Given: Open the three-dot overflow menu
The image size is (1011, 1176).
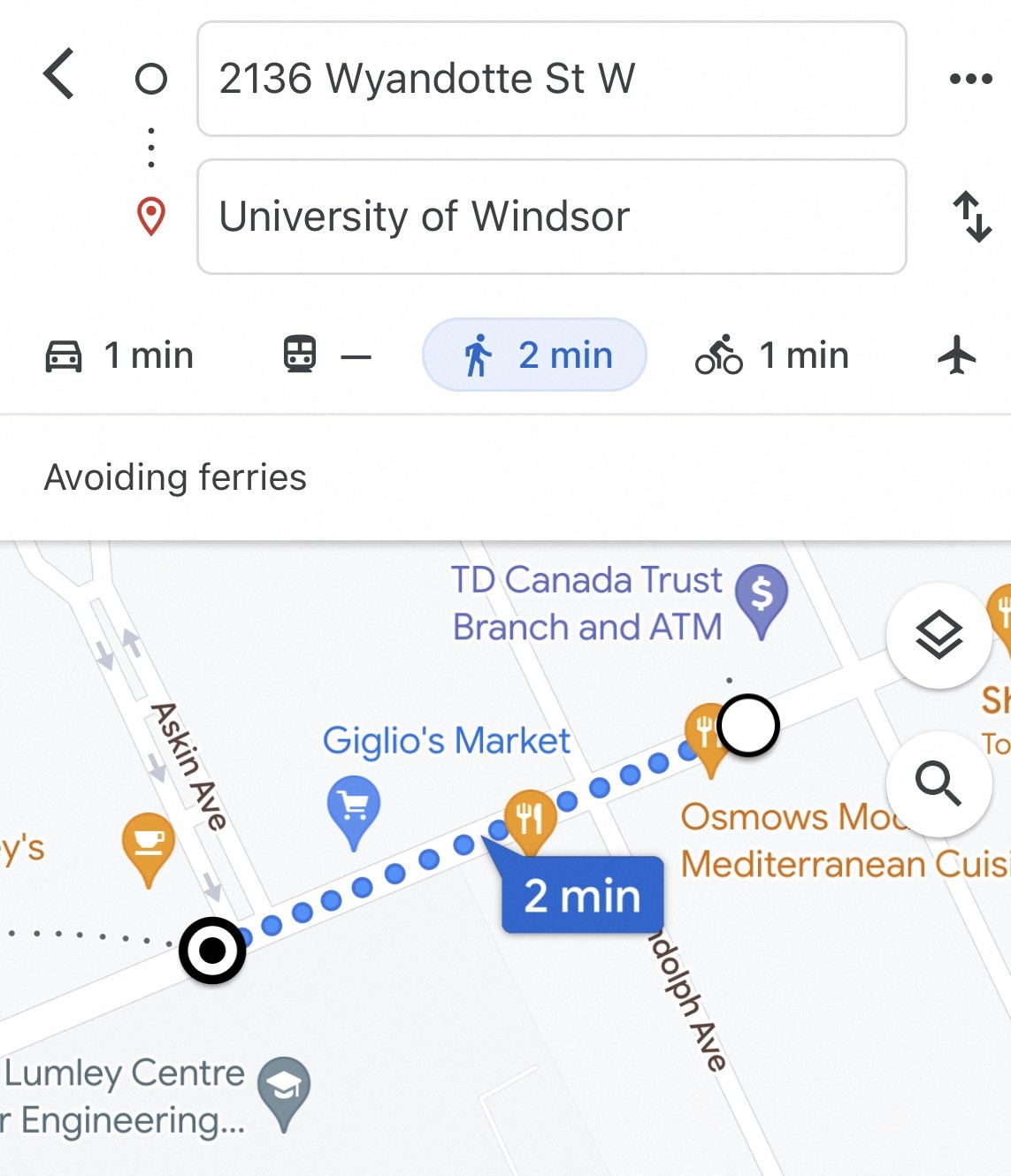Looking at the screenshot, I should point(970,79).
